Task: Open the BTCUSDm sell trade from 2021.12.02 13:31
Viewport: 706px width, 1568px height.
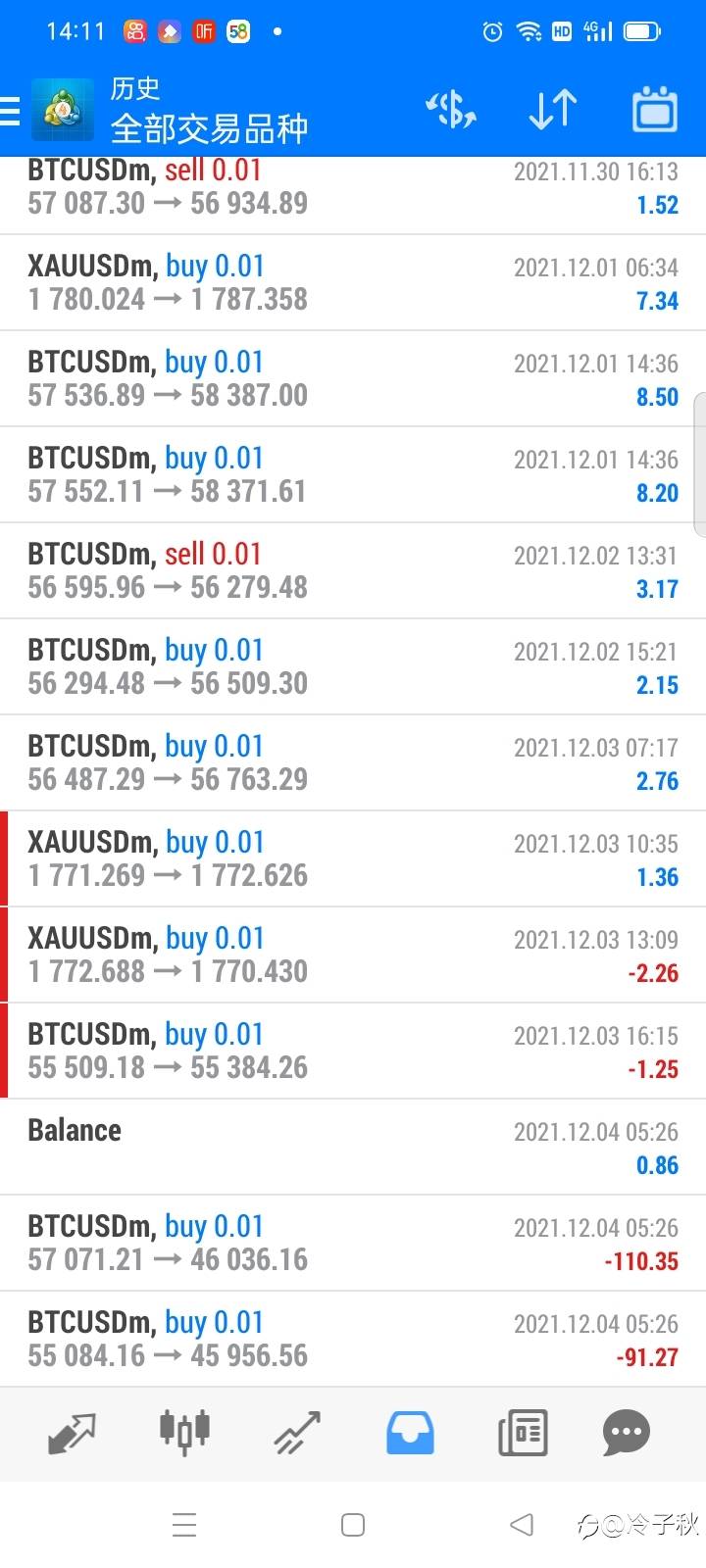Action: pyautogui.click(x=353, y=570)
